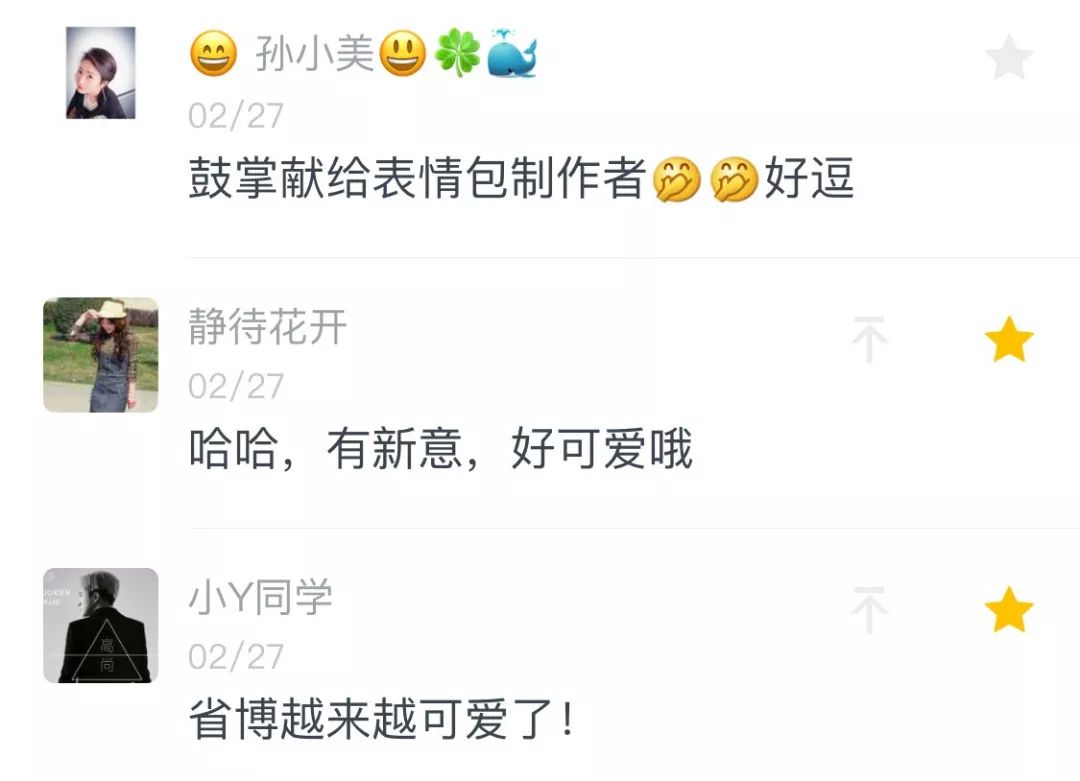This screenshot has width=1080, height=781.
Task: Pin 小Y同学's comment to the top
Action: [869, 610]
